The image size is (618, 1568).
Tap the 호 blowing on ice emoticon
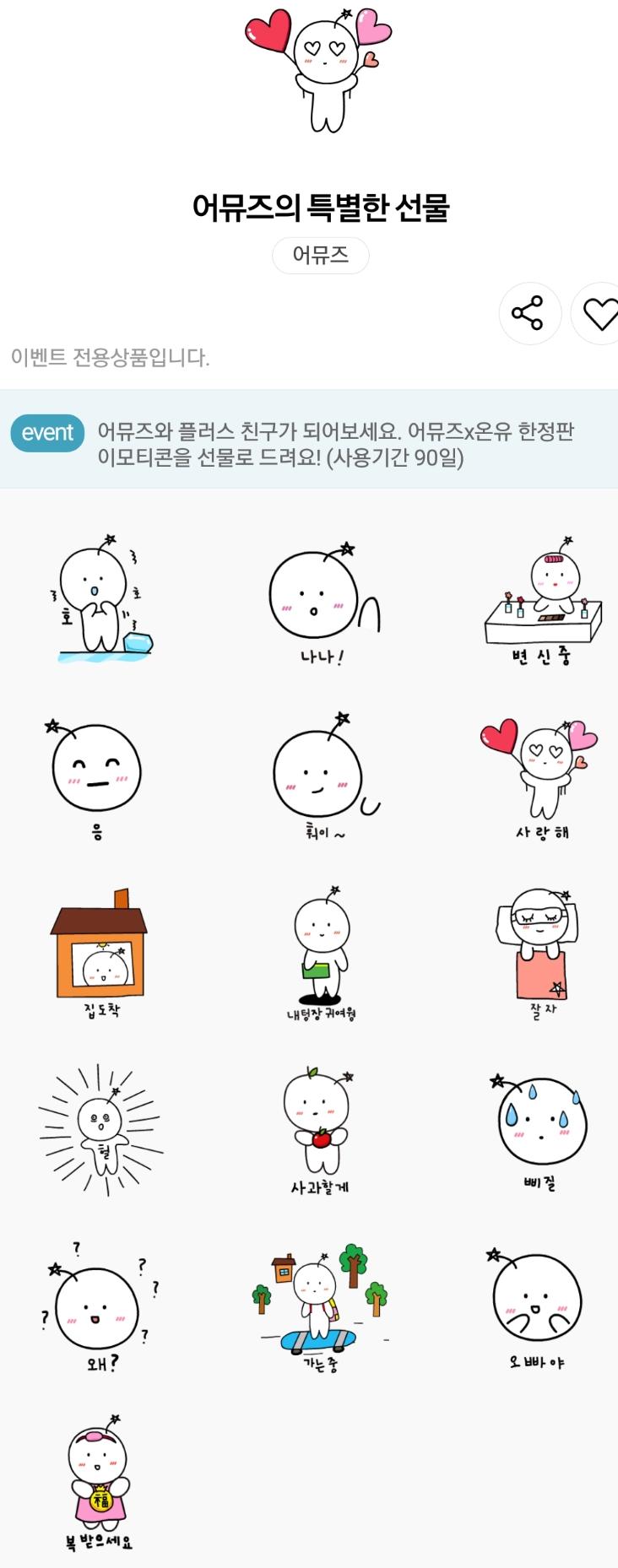coord(100,601)
